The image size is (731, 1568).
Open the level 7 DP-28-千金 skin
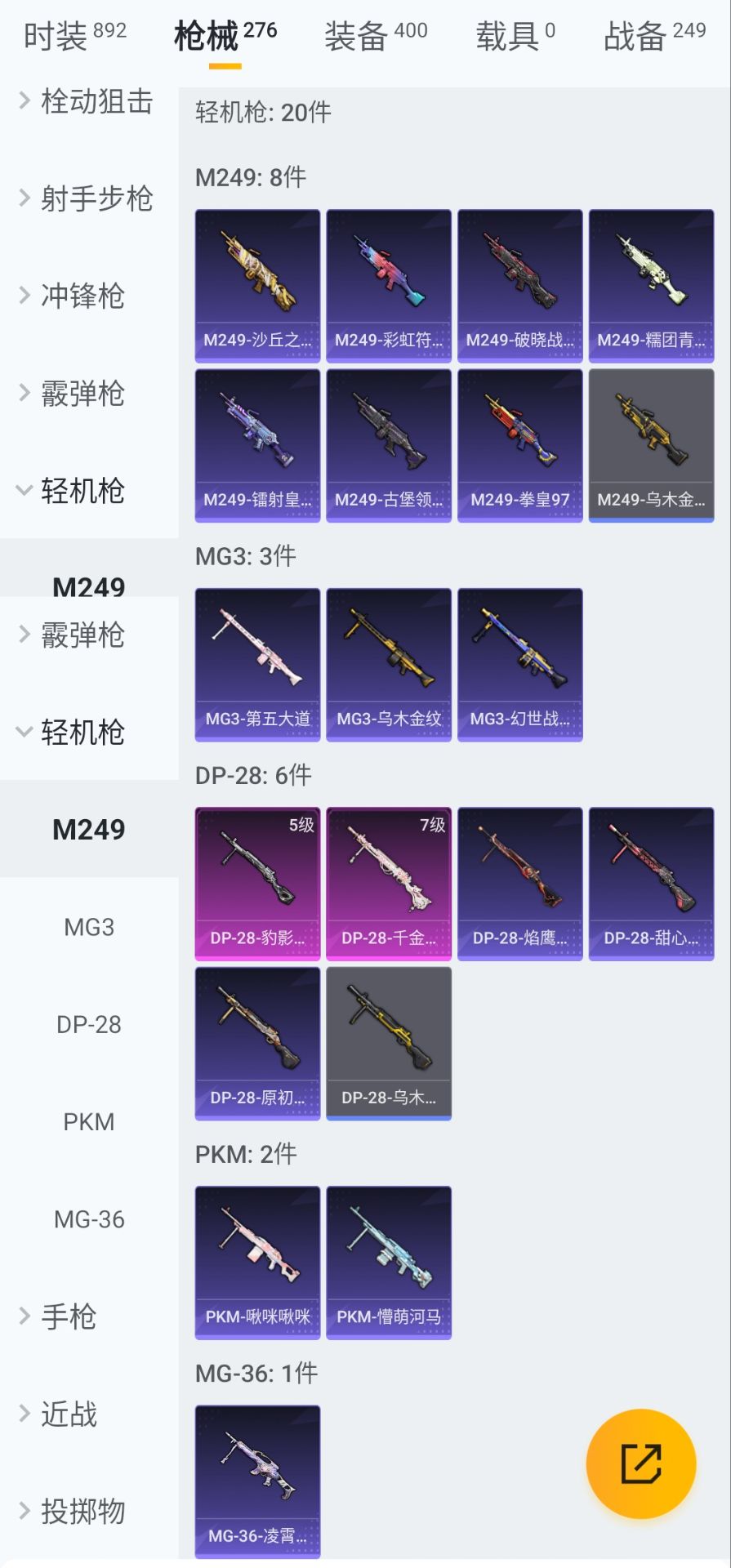pyautogui.click(x=388, y=883)
